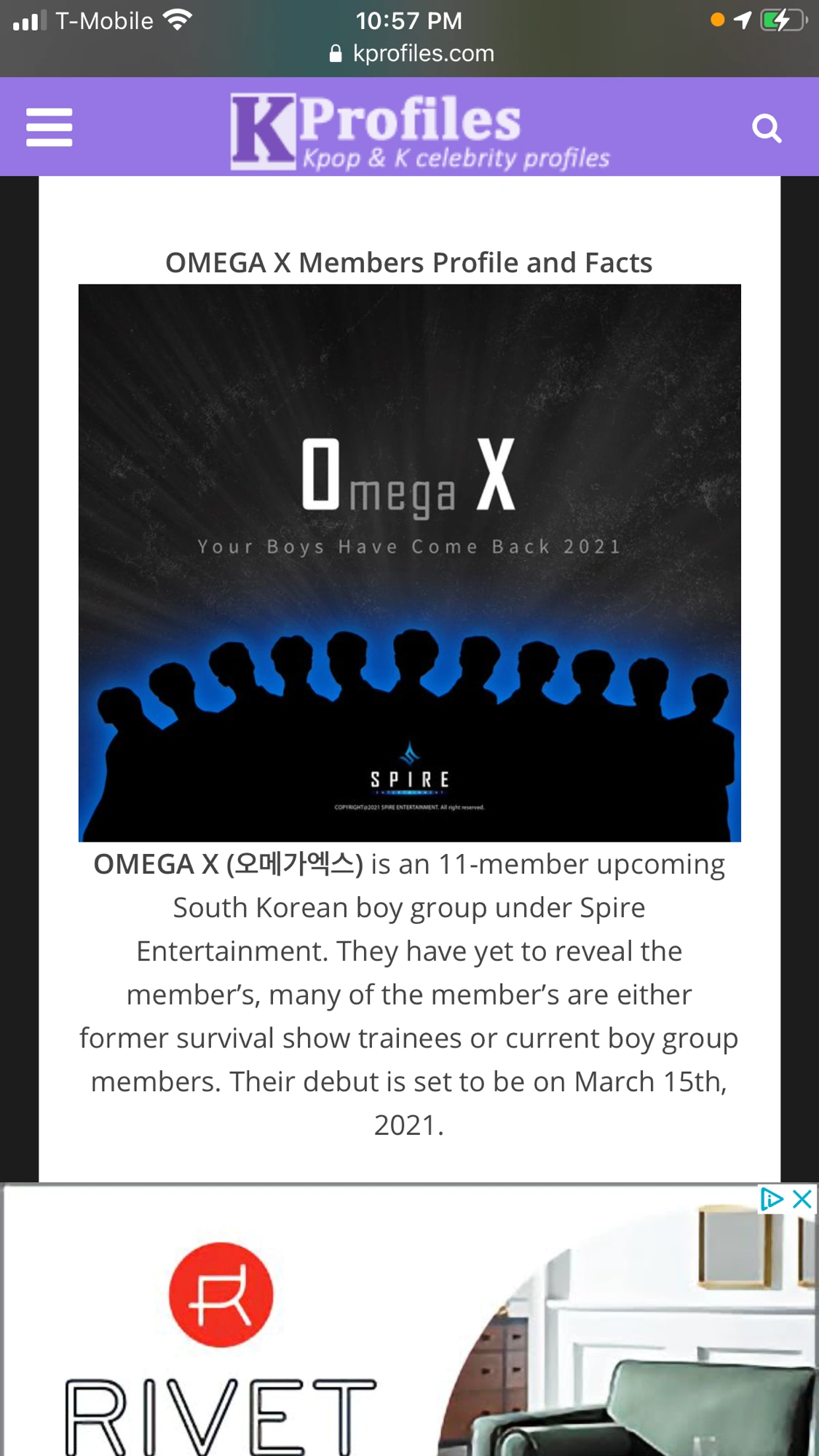This screenshot has width=819, height=1456.
Task: Tap the RIVET red circle logo
Action: (x=220, y=1294)
